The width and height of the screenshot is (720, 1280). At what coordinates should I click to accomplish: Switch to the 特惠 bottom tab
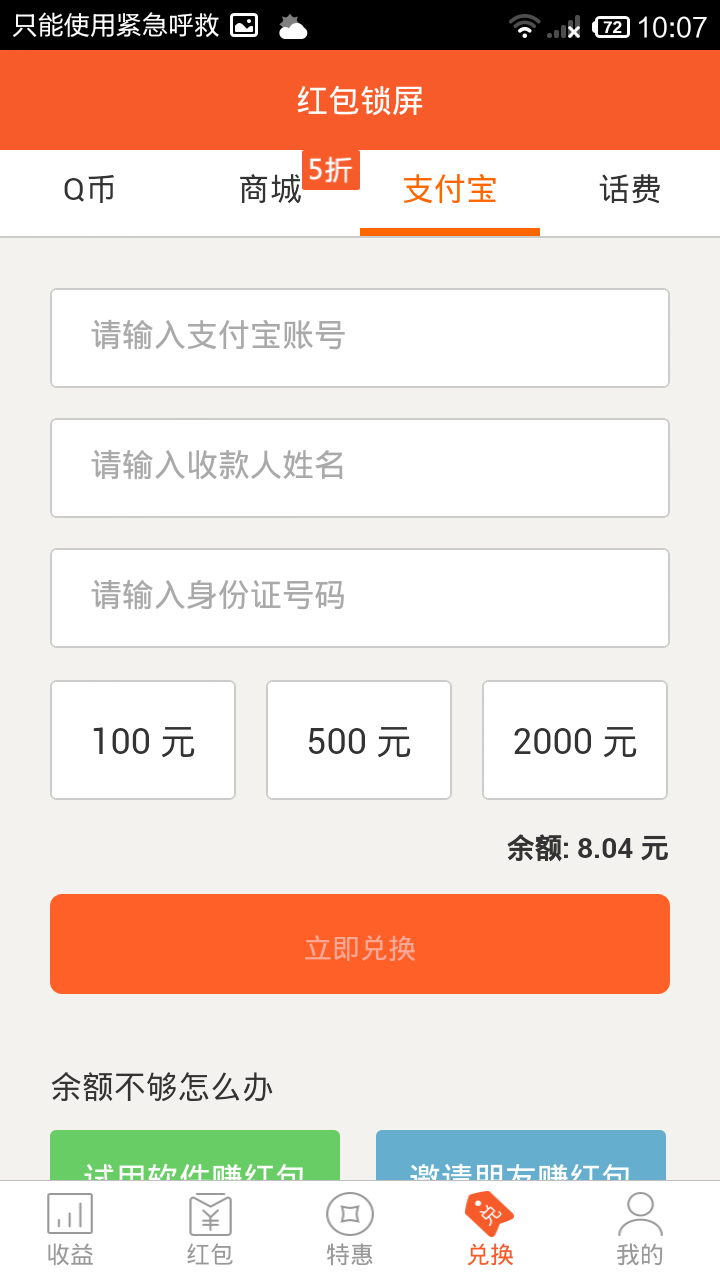tap(350, 1231)
